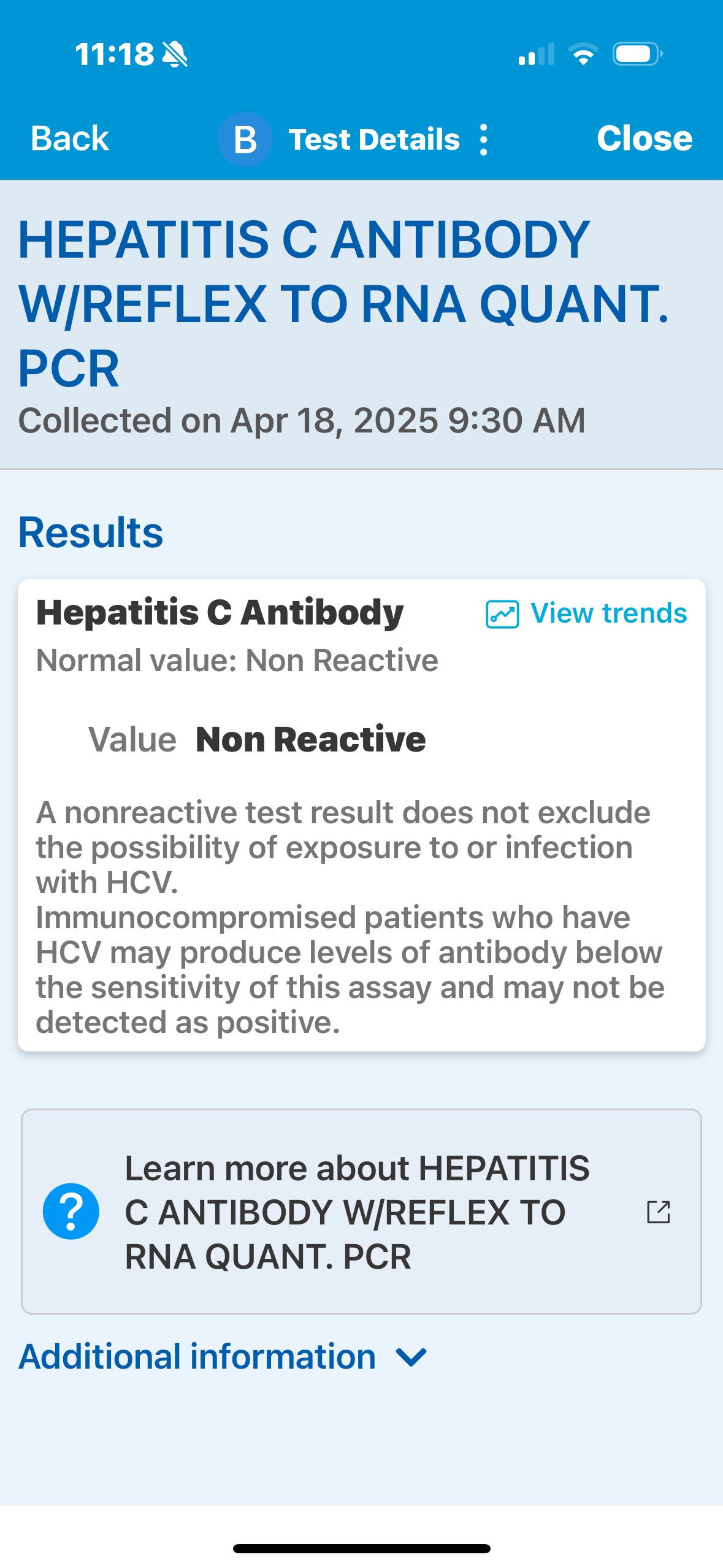The width and height of the screenshot is (723, 1568).
Task: Expand the Additional information section
Action: tap(222, 1357)
